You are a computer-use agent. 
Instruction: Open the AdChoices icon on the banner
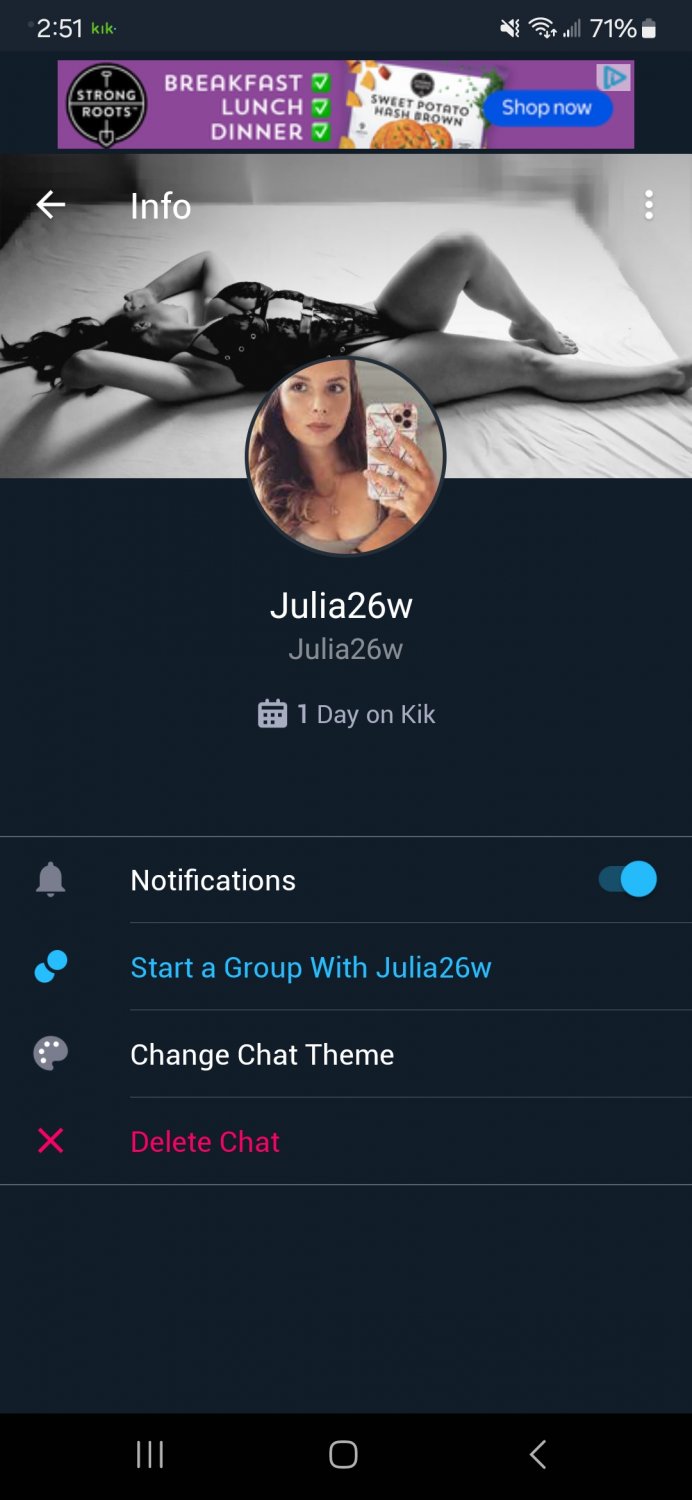(615, 77)
